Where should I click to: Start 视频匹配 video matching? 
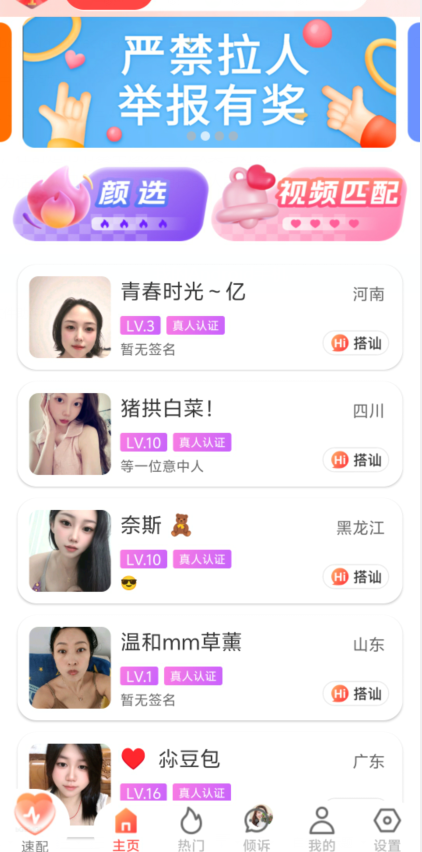pyautogui.click(x=309, y=204)
